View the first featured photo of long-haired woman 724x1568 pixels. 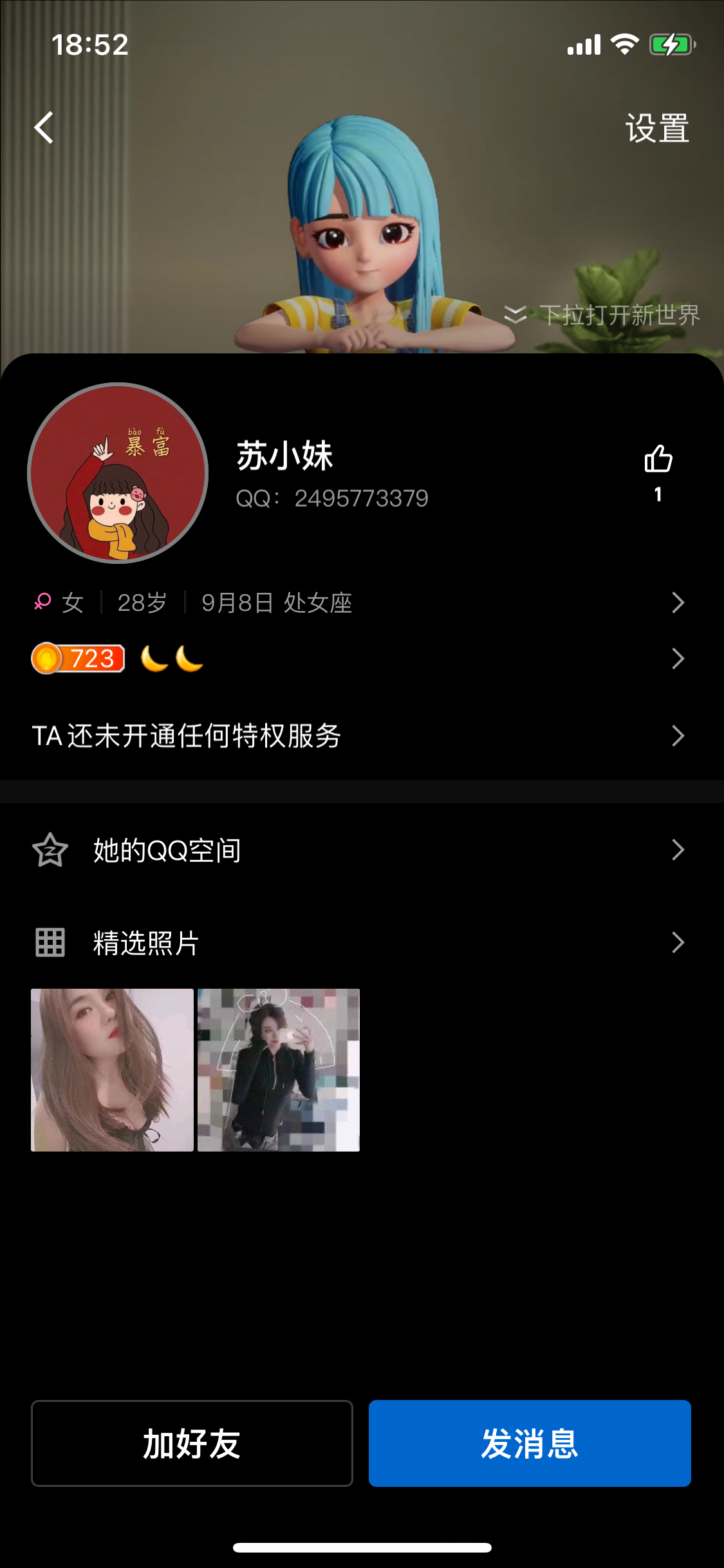[113, 1070]
